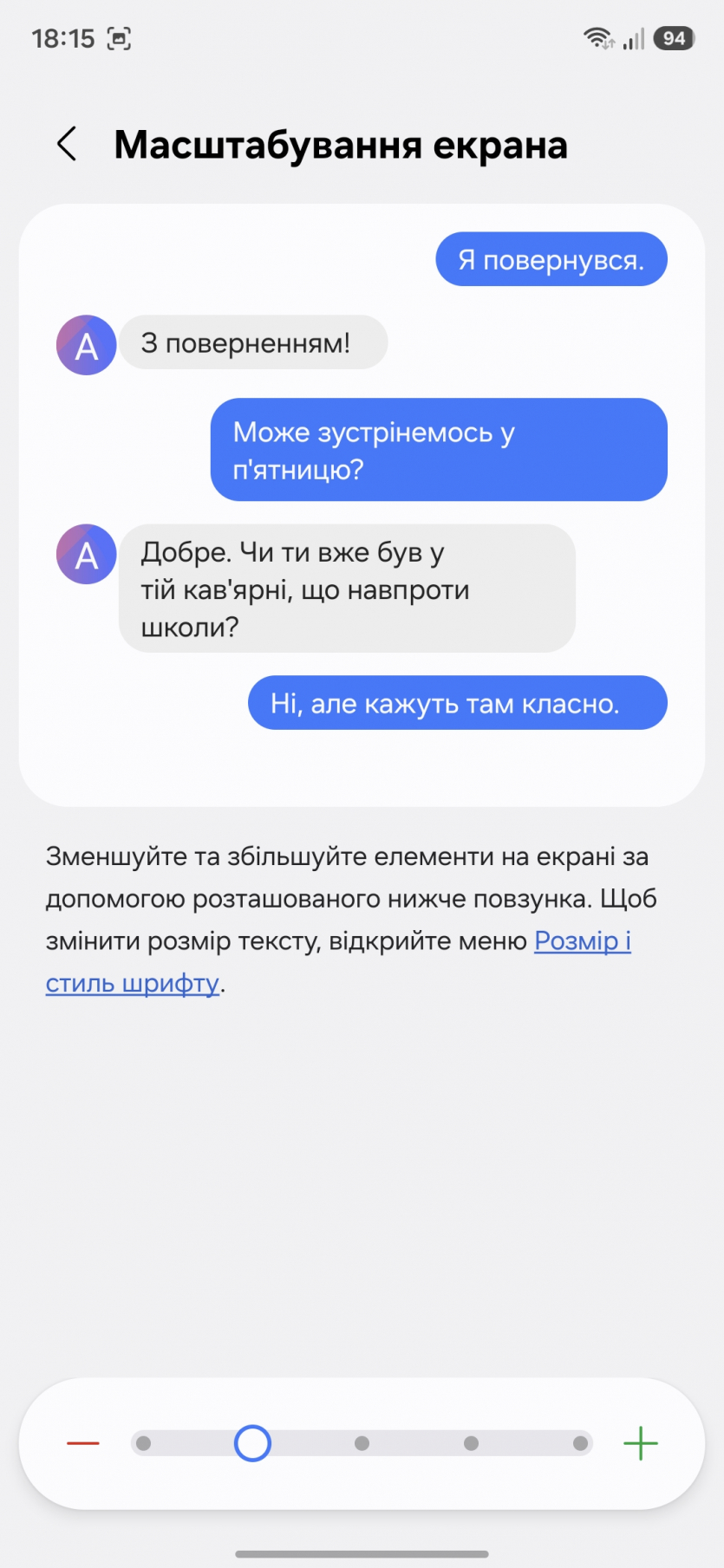Set the zoom slider to smallest dot

point(144,1443)
